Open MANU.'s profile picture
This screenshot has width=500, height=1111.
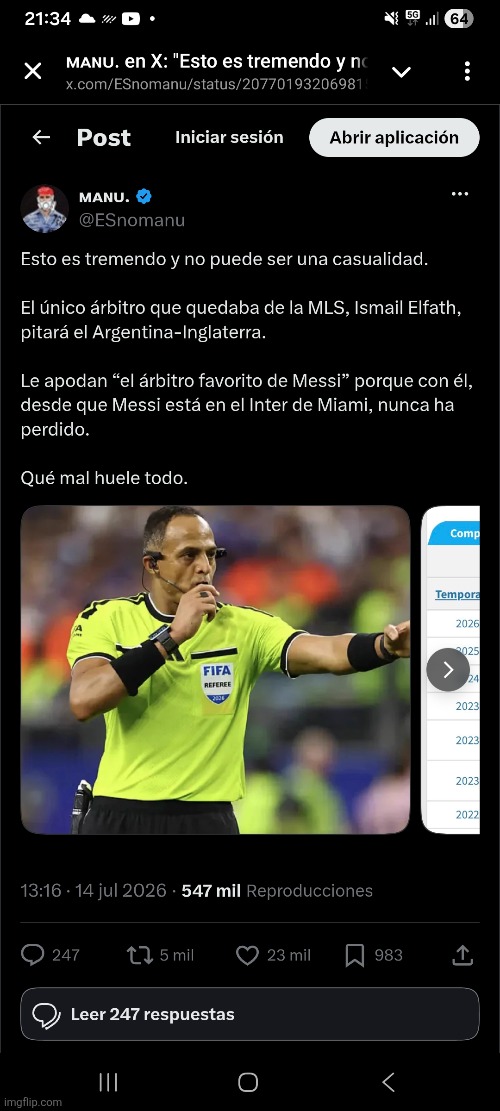[45, 209]
